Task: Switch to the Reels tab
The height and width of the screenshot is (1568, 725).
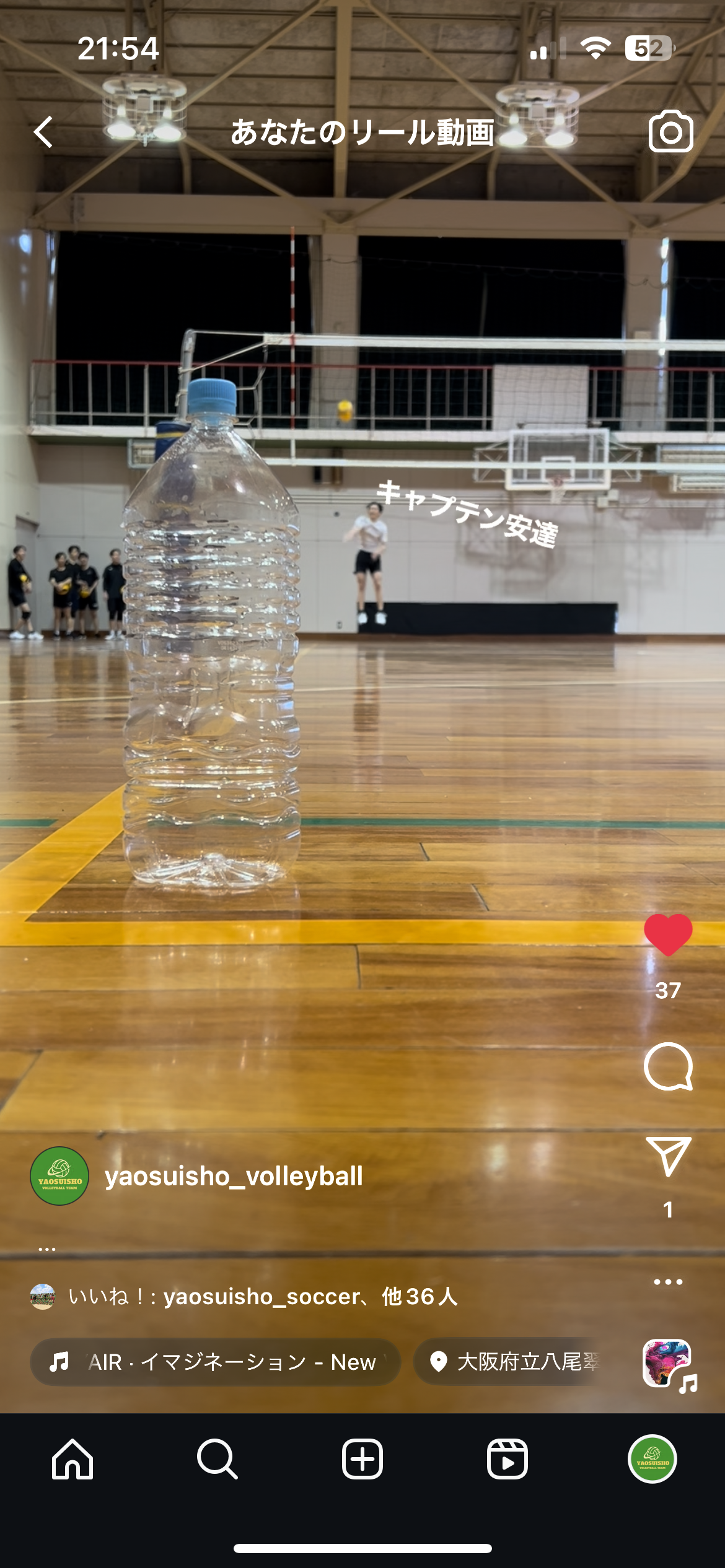Action: tap(507, 1459)
